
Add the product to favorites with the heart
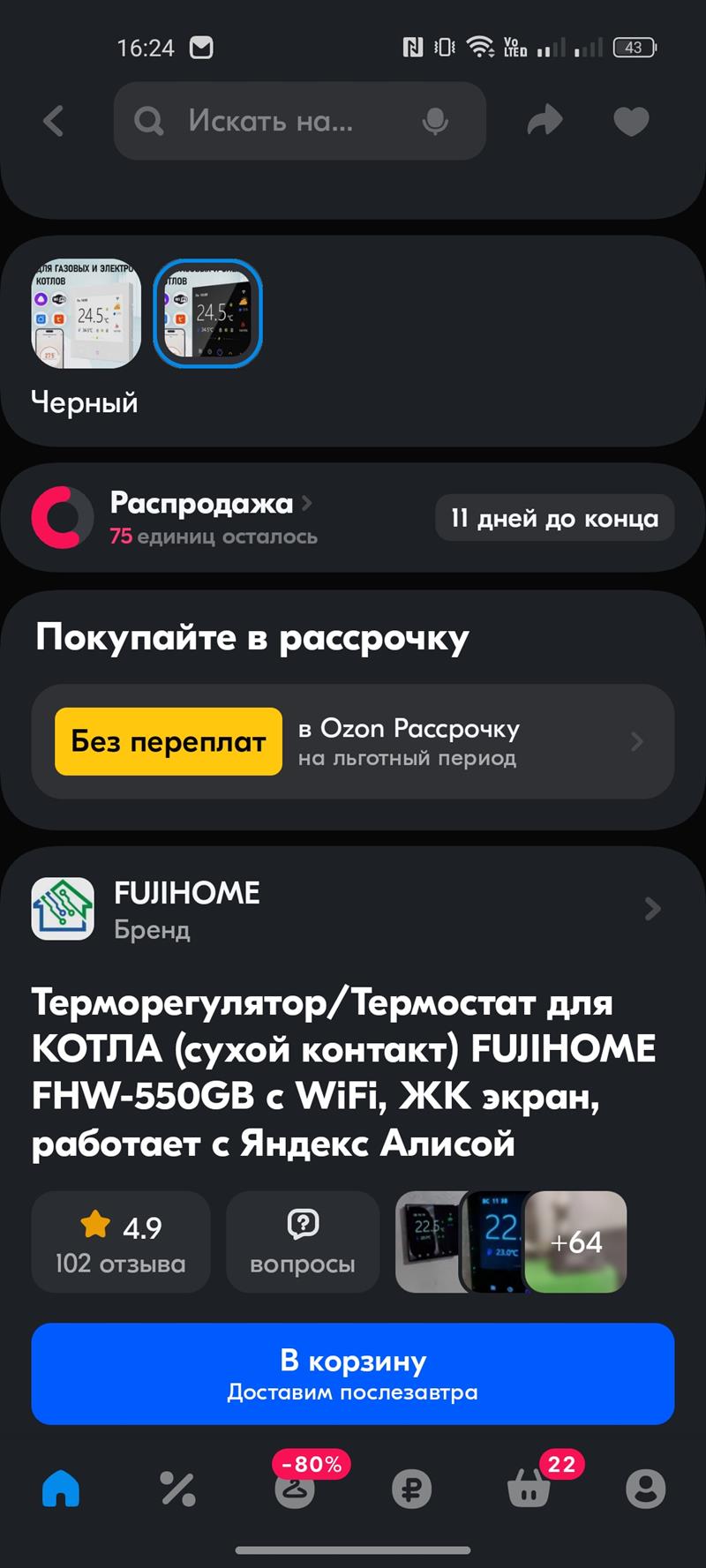[x=631, y=121]
